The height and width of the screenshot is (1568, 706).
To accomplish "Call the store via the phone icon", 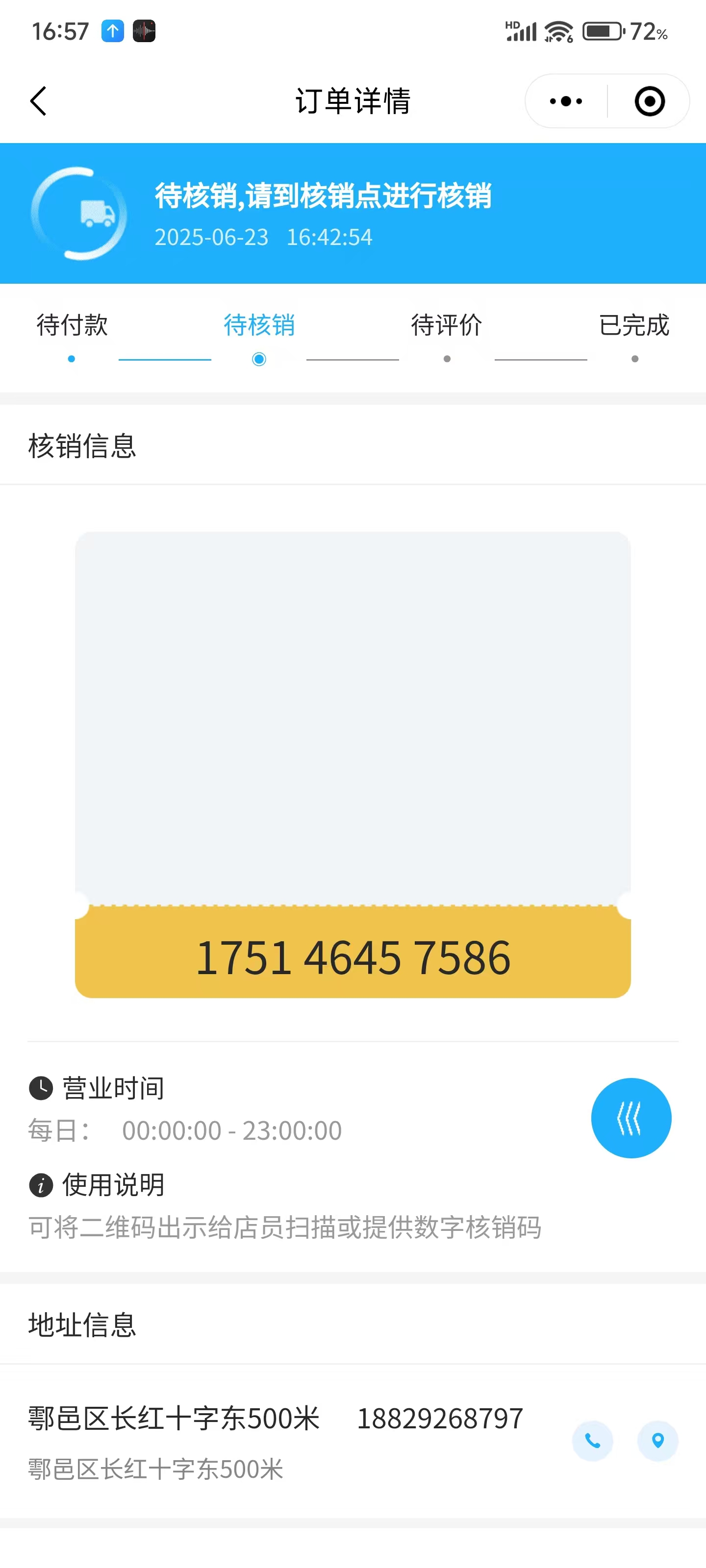I will tap(593, 1441).
